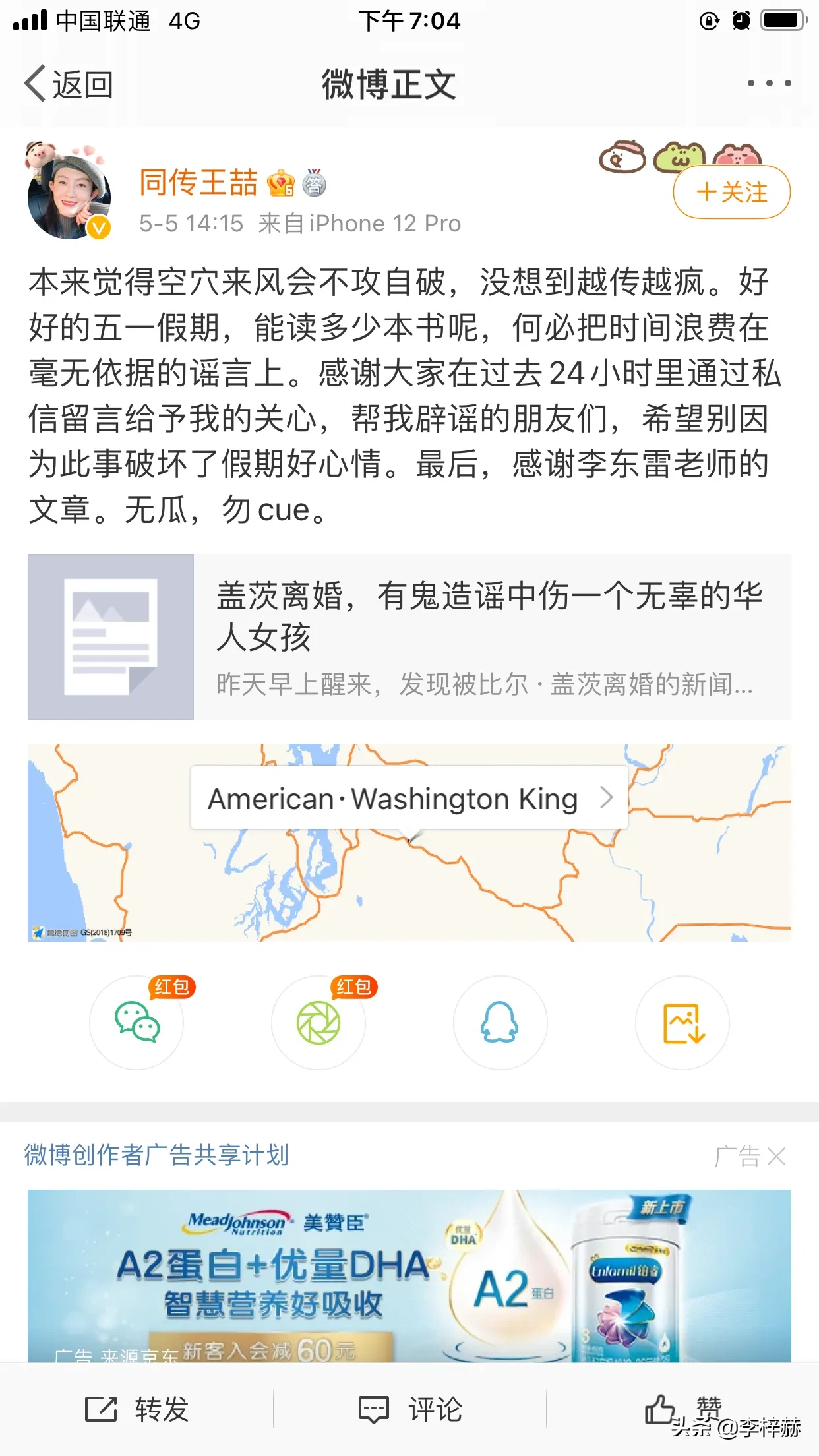The height and width of the screenshot is (1456, 819).
Task: Open the three-dot overflow menu
Action: 769,84
